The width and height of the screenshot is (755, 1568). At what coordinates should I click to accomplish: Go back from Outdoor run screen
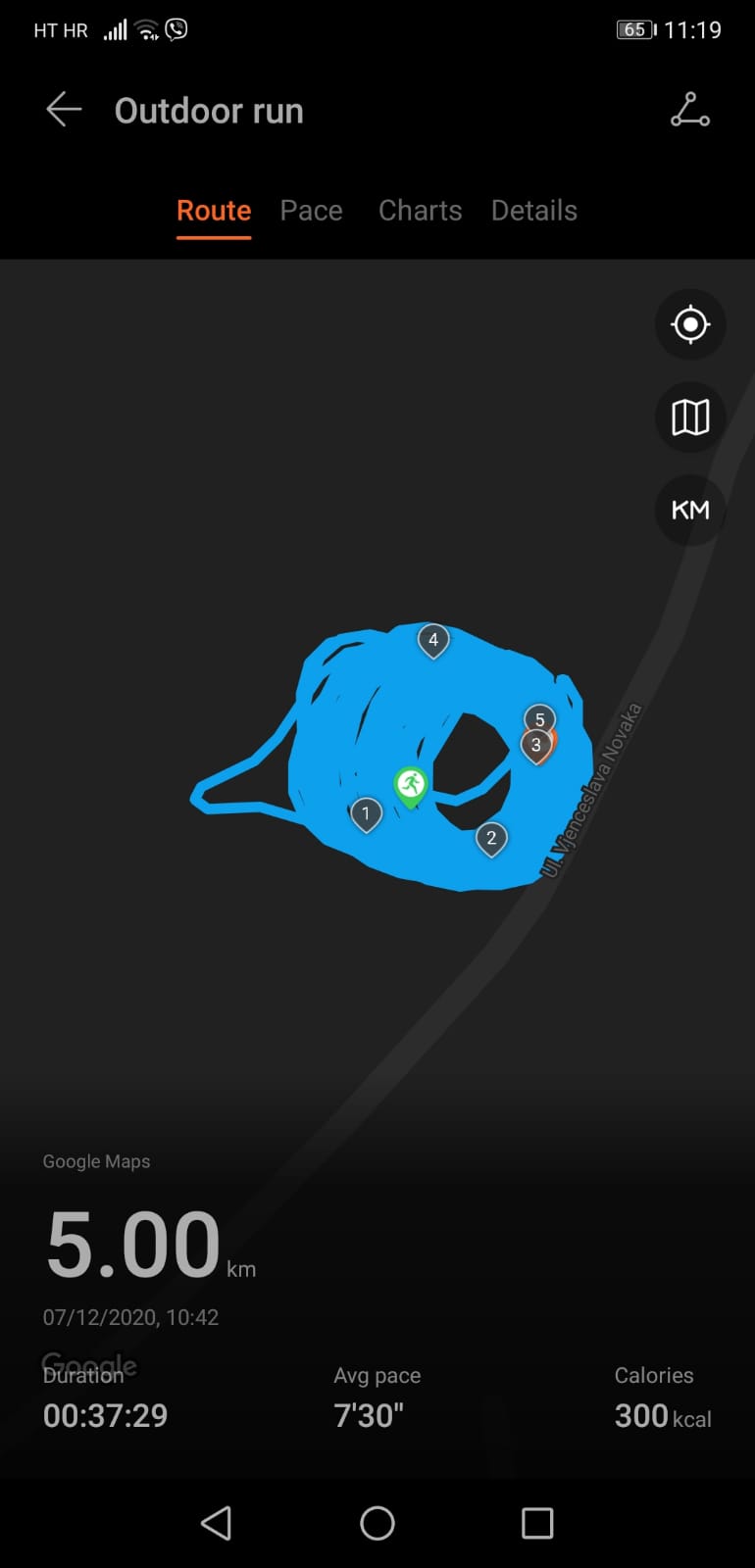pos(64,110)
